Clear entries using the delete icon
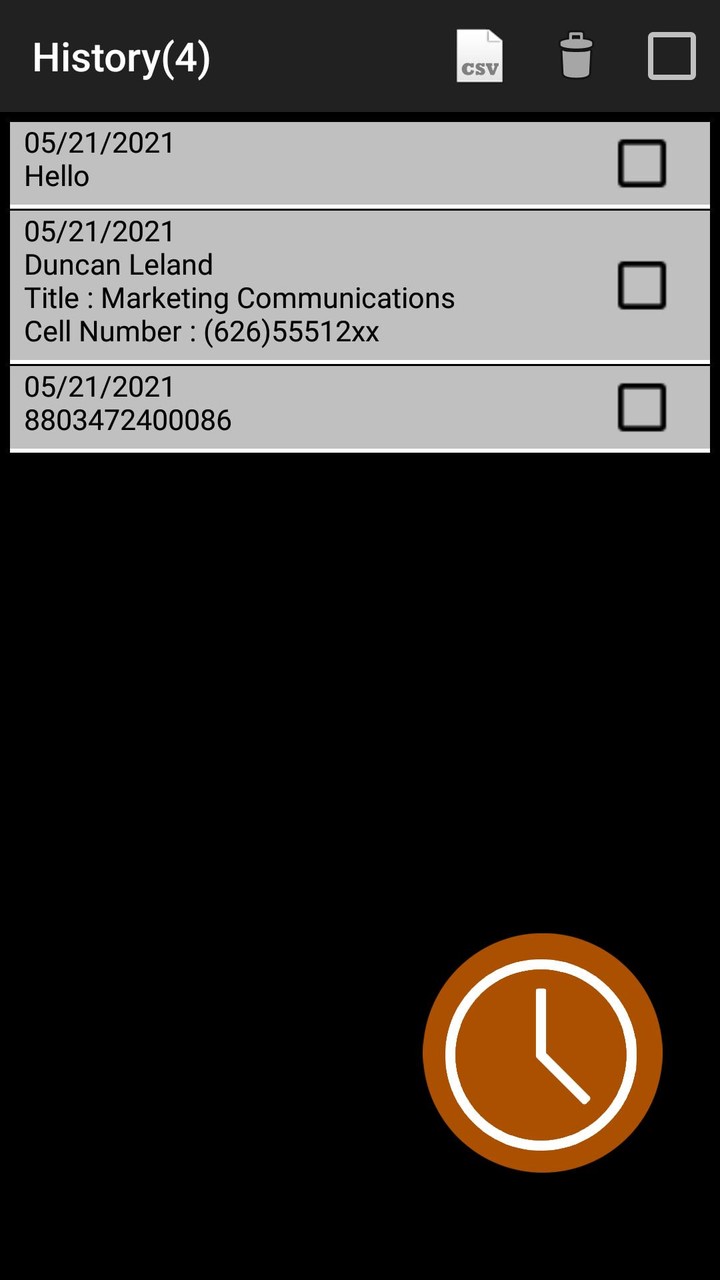 pos(575,56)
